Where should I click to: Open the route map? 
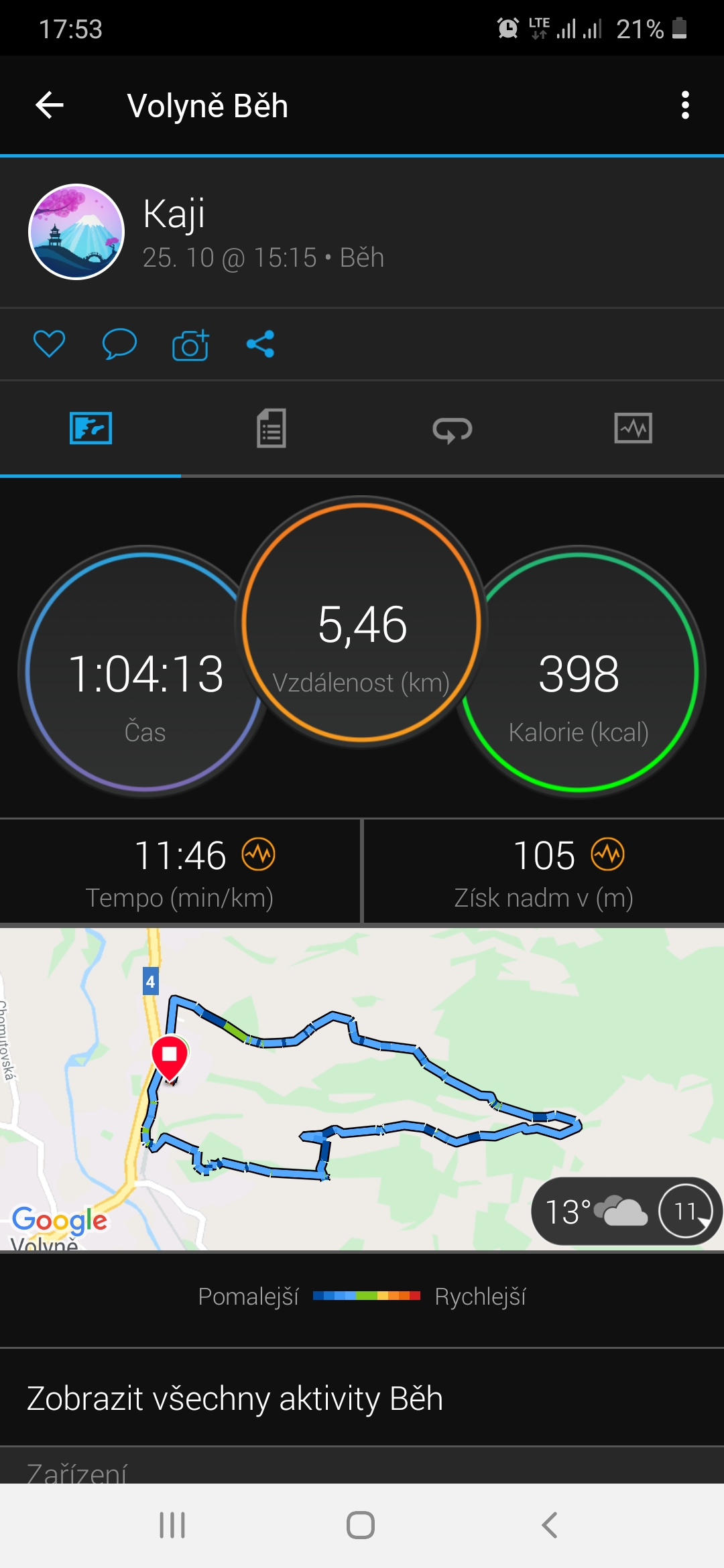pyautogui.click(x=362, y=1089)
